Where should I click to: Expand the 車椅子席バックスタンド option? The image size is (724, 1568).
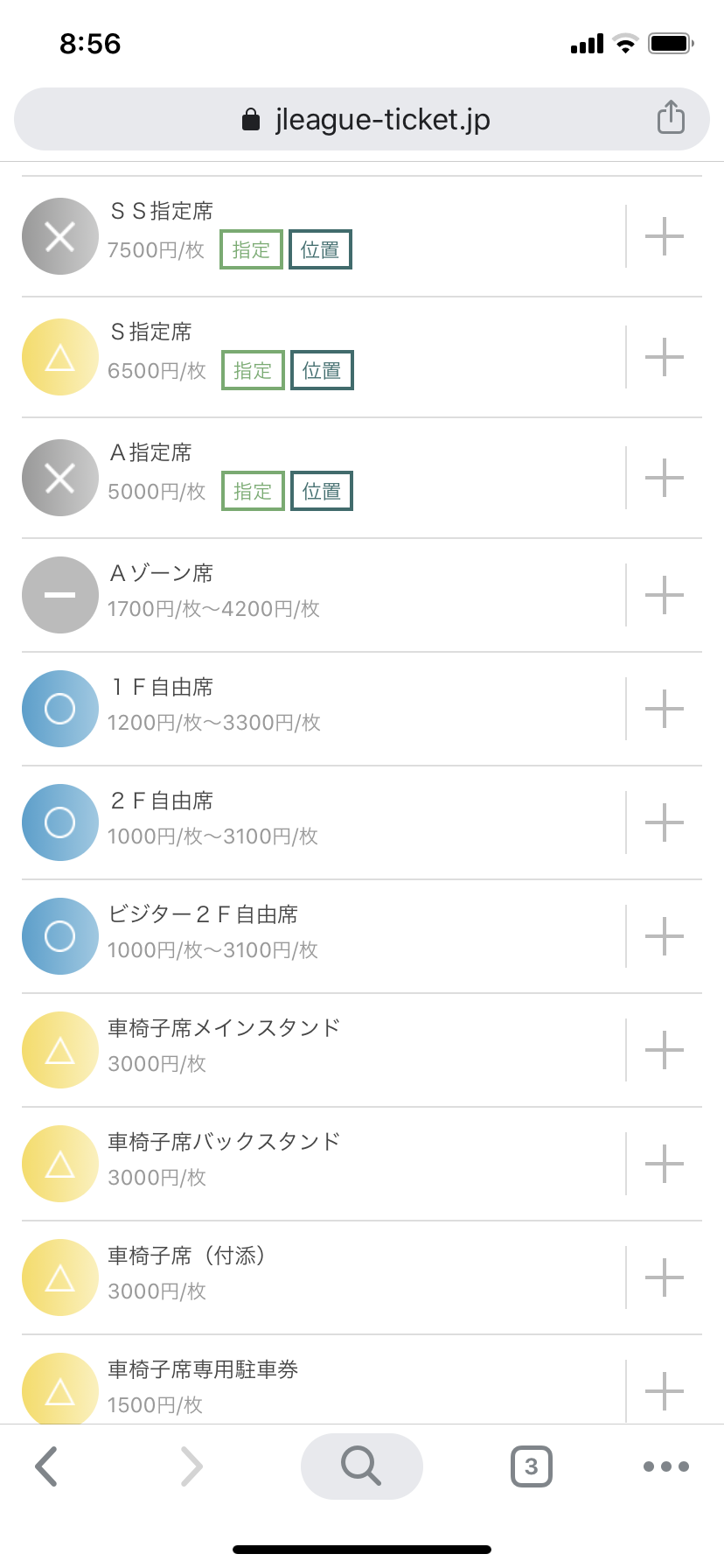coord(665,1164)
